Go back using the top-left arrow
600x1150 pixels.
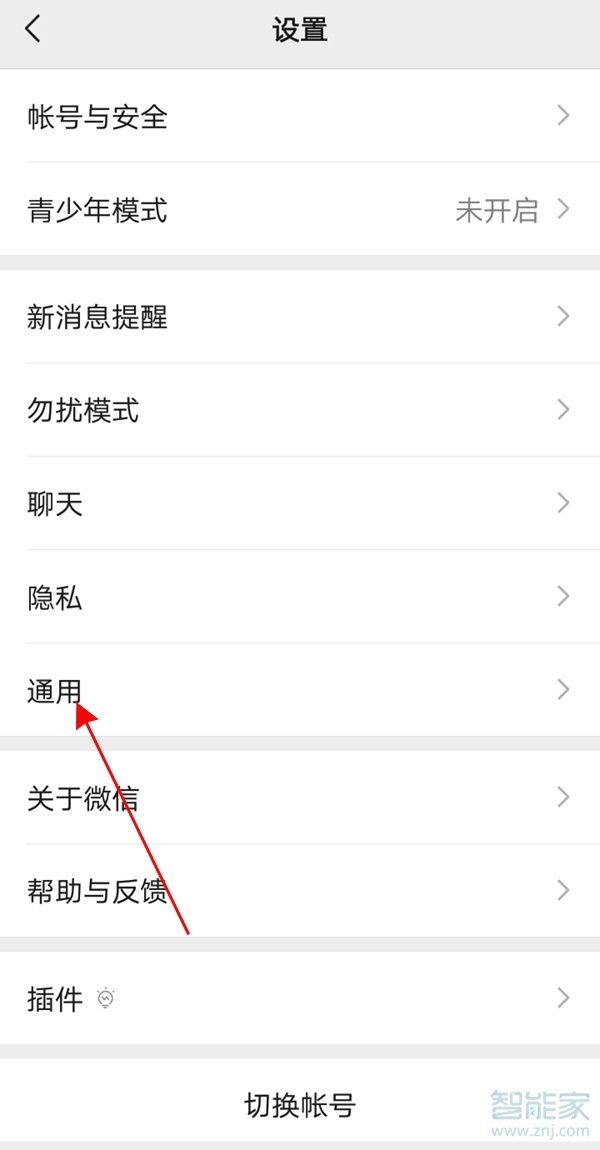[x=33, y=29]
